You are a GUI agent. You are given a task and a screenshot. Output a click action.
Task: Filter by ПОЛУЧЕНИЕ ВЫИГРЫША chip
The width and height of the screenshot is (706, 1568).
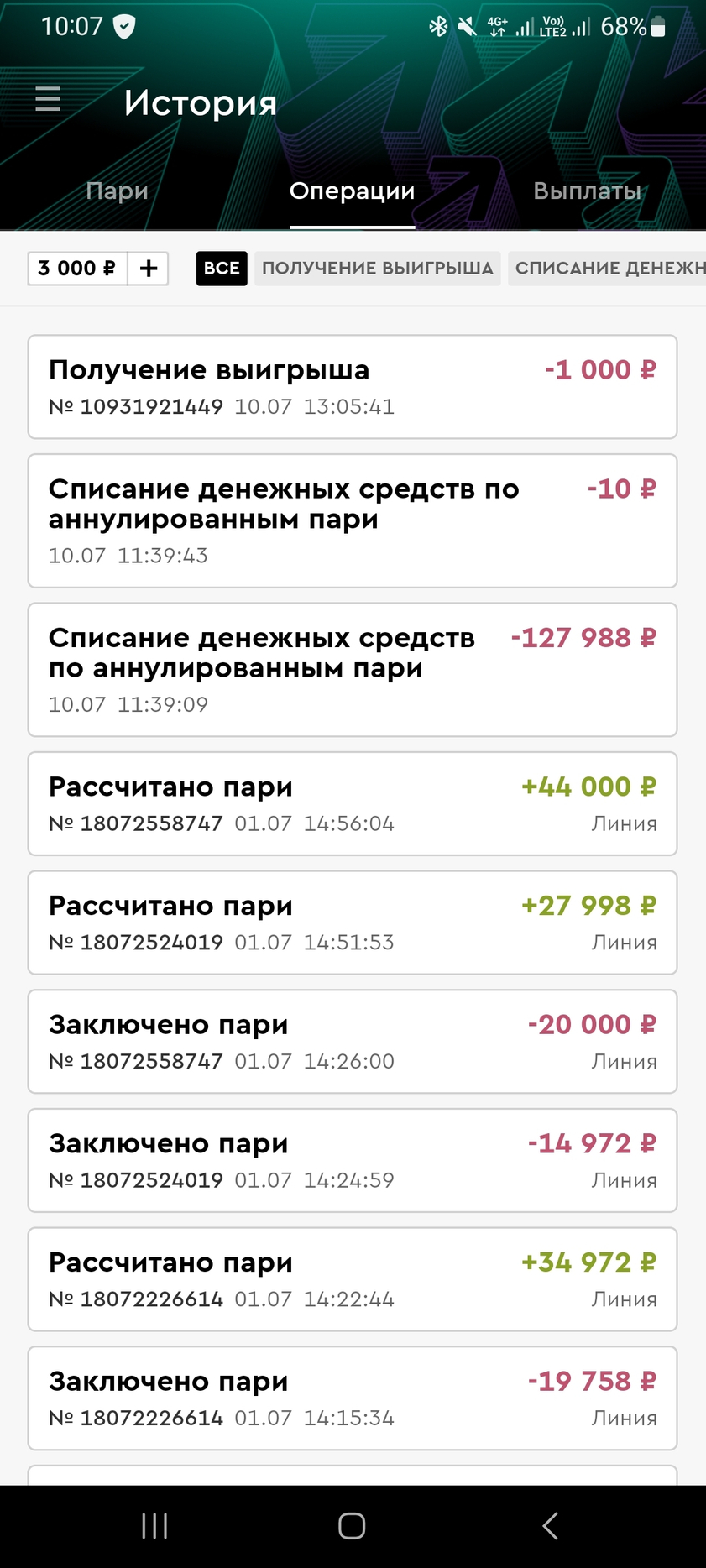point(378,269)
